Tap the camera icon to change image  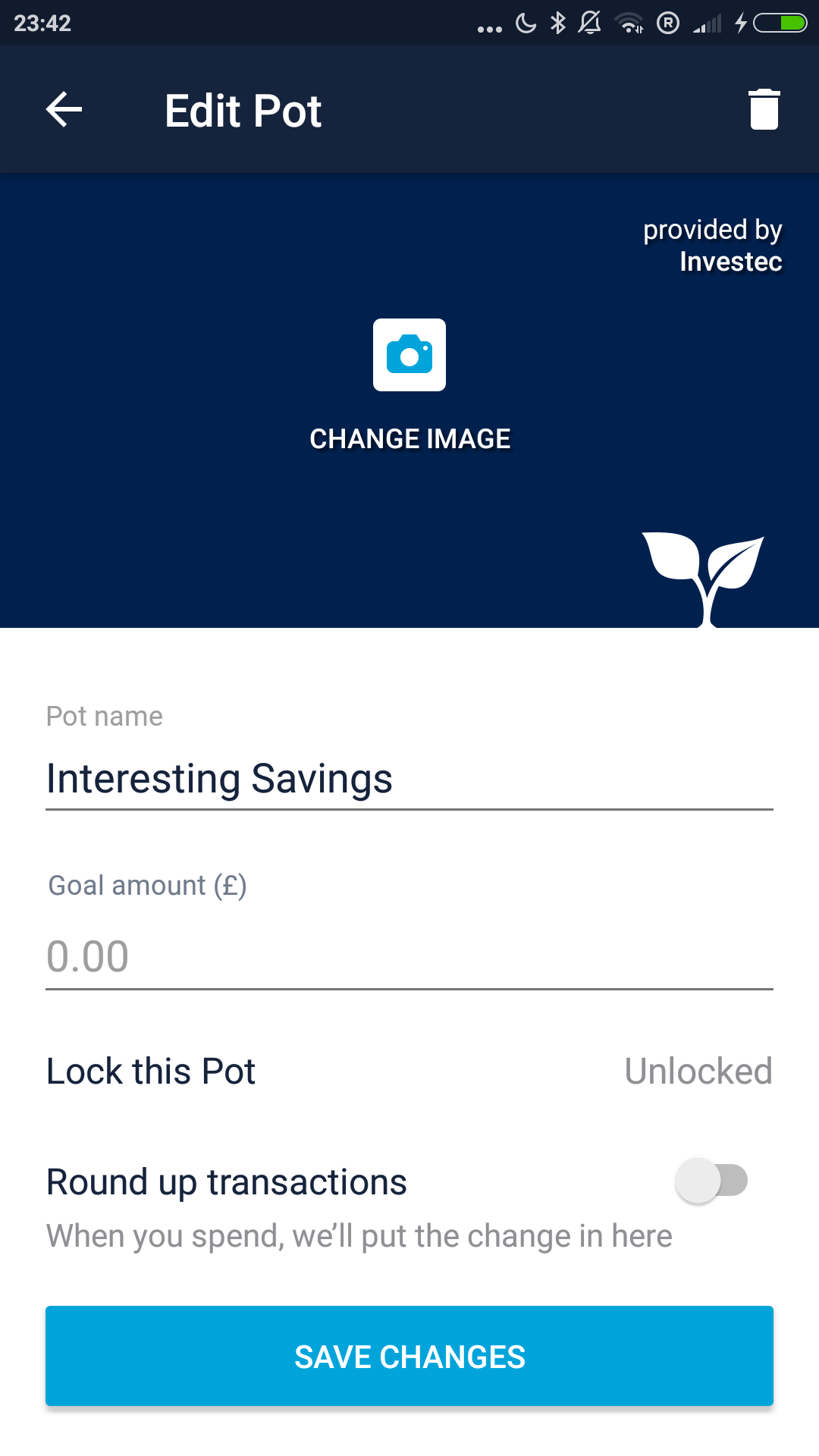point(409,355)
